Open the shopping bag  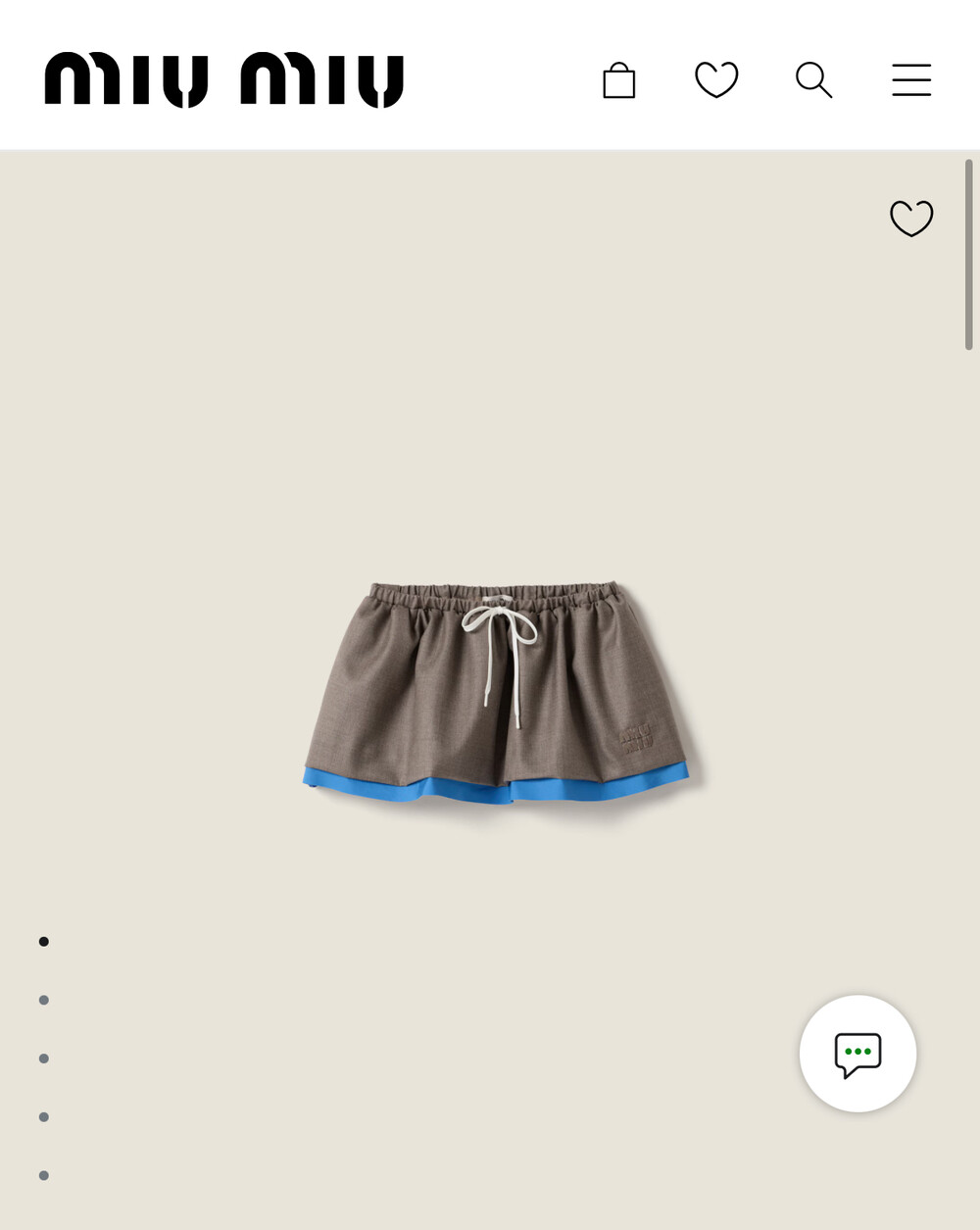click(x=618, y=80)
